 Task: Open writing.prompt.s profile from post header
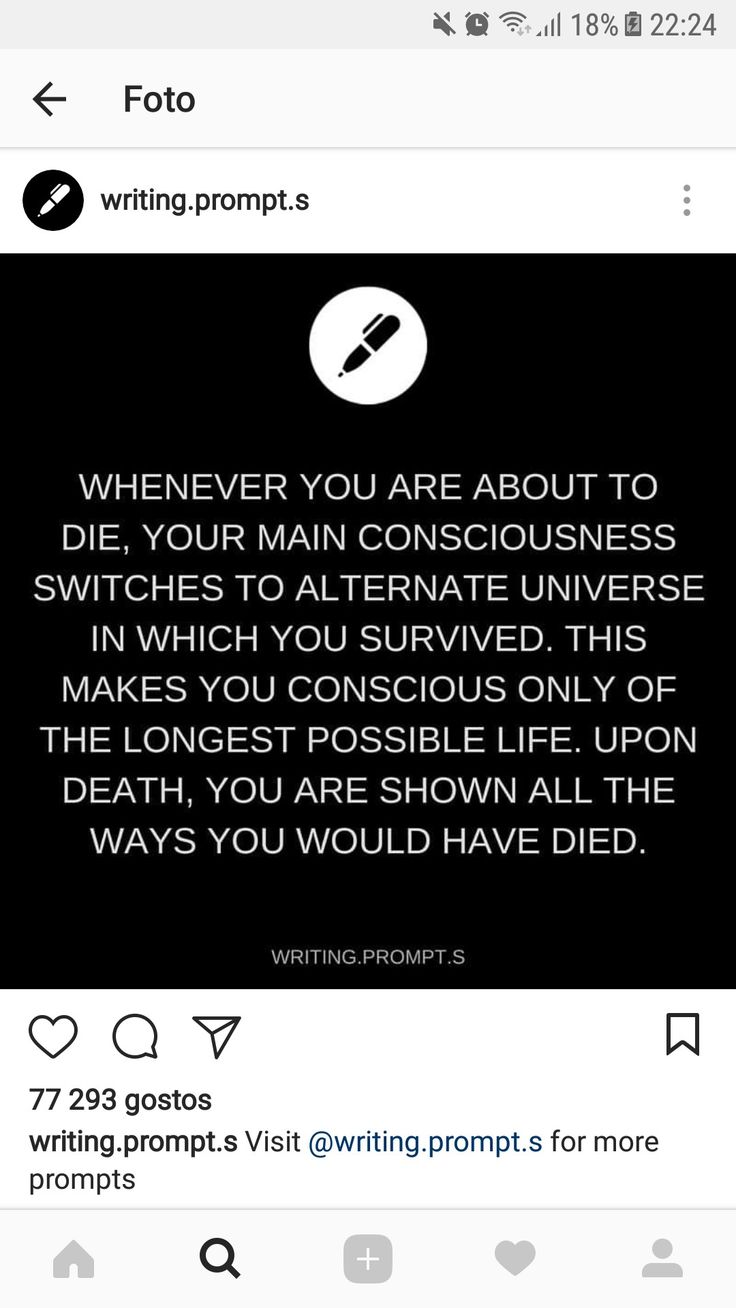(x=204, y=200)
